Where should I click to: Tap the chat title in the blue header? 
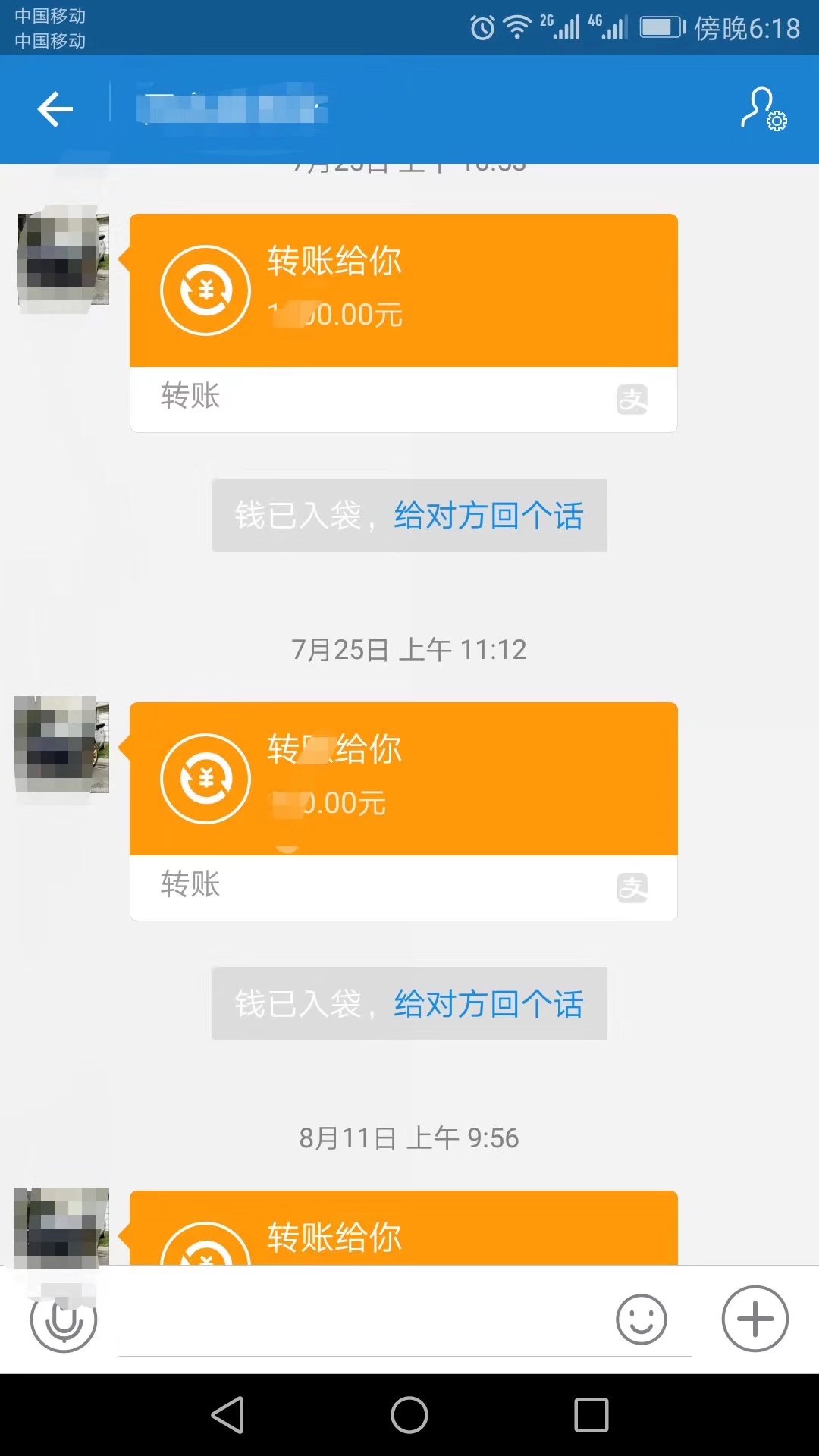coord(227,108)
